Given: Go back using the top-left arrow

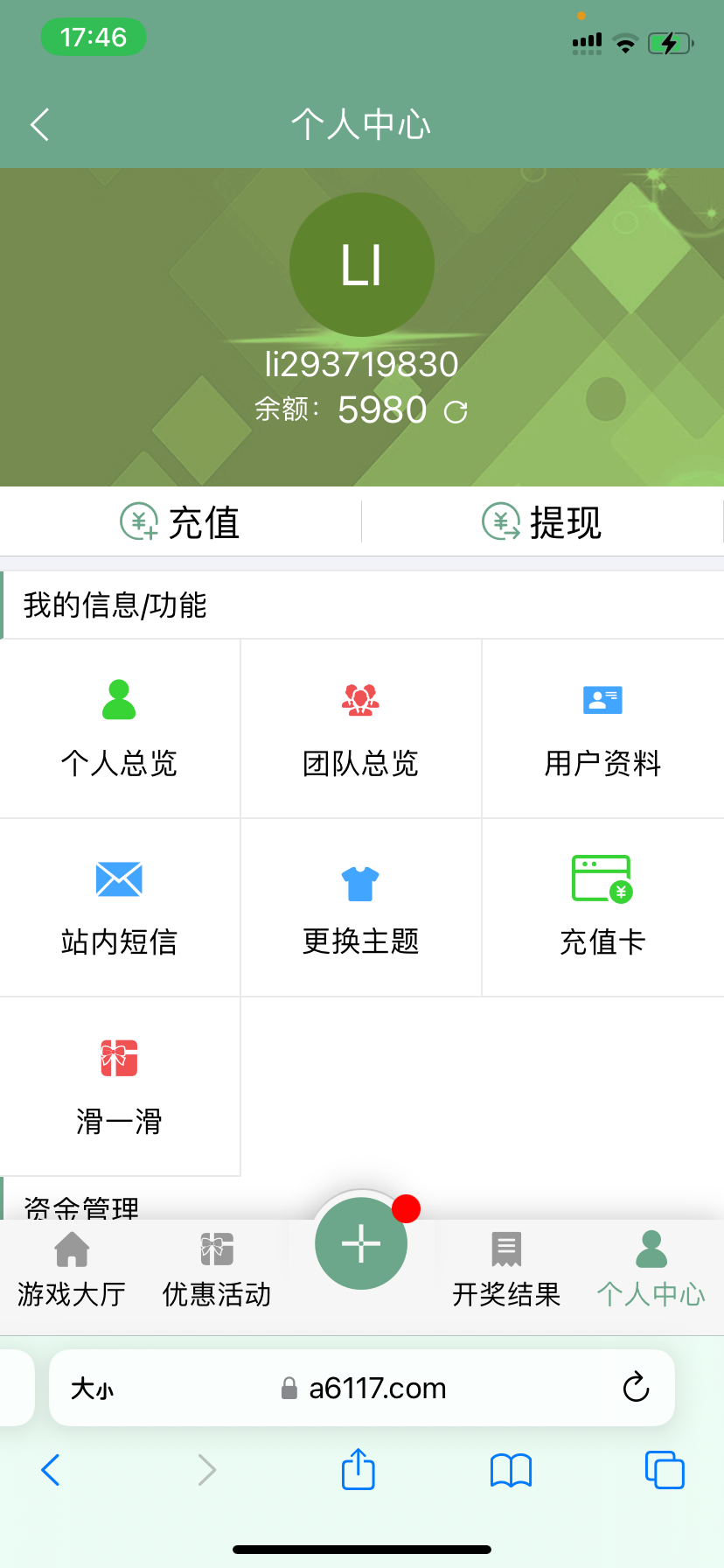Looking at the screenshot, I should click(x=38, y=124).
